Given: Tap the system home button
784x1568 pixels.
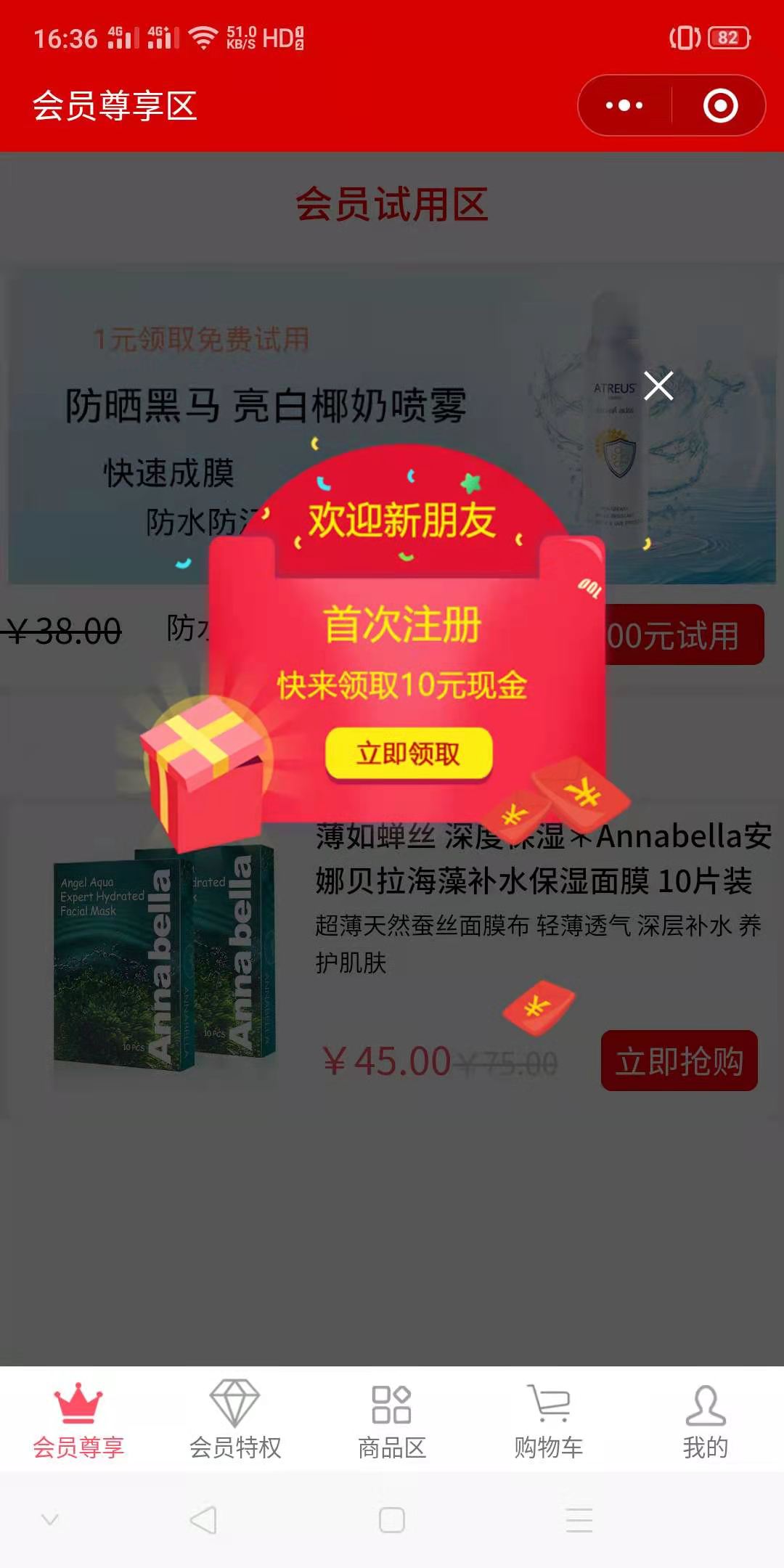Looking at the screenshot, I should (392, 1519).
